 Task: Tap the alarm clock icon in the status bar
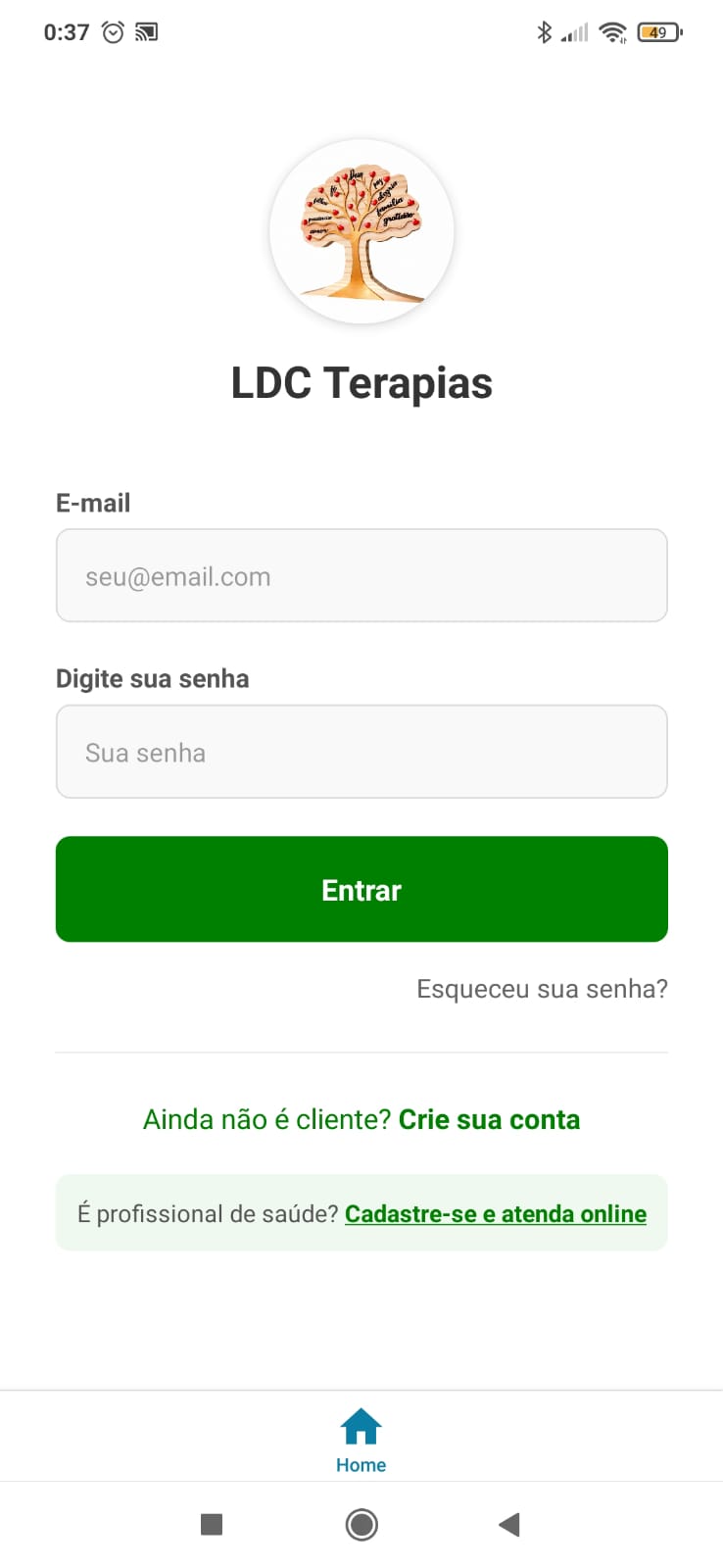(x=111, y=32)
